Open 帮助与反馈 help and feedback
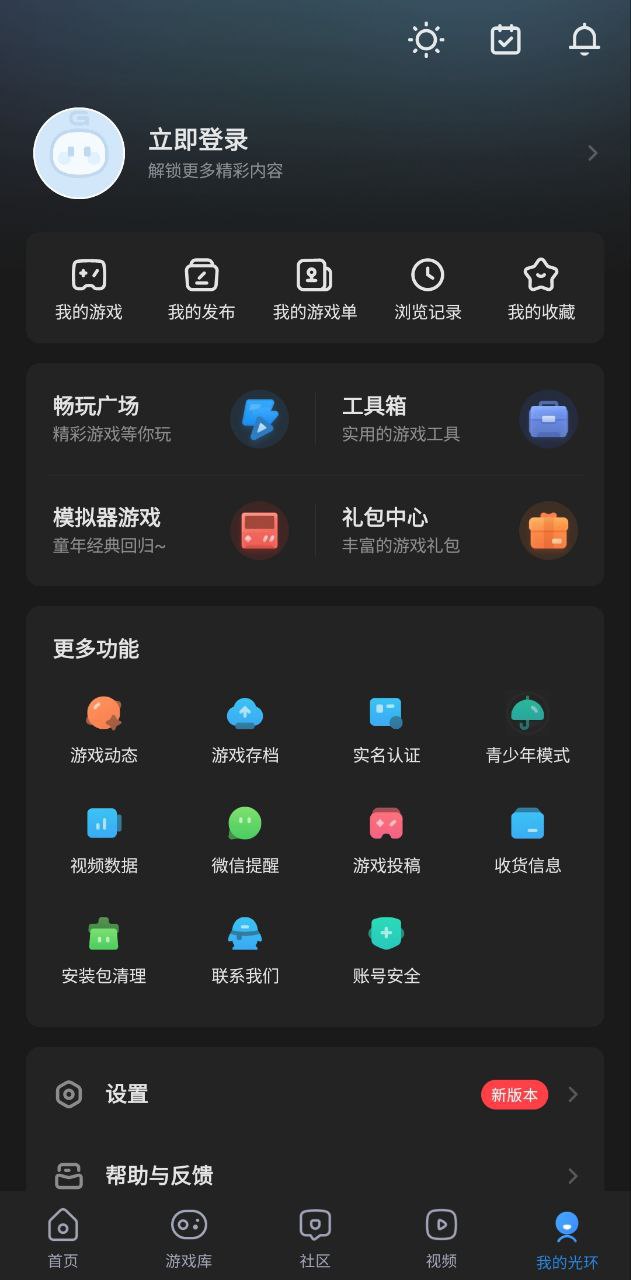631x1280 pixels. click(315, 1175)
